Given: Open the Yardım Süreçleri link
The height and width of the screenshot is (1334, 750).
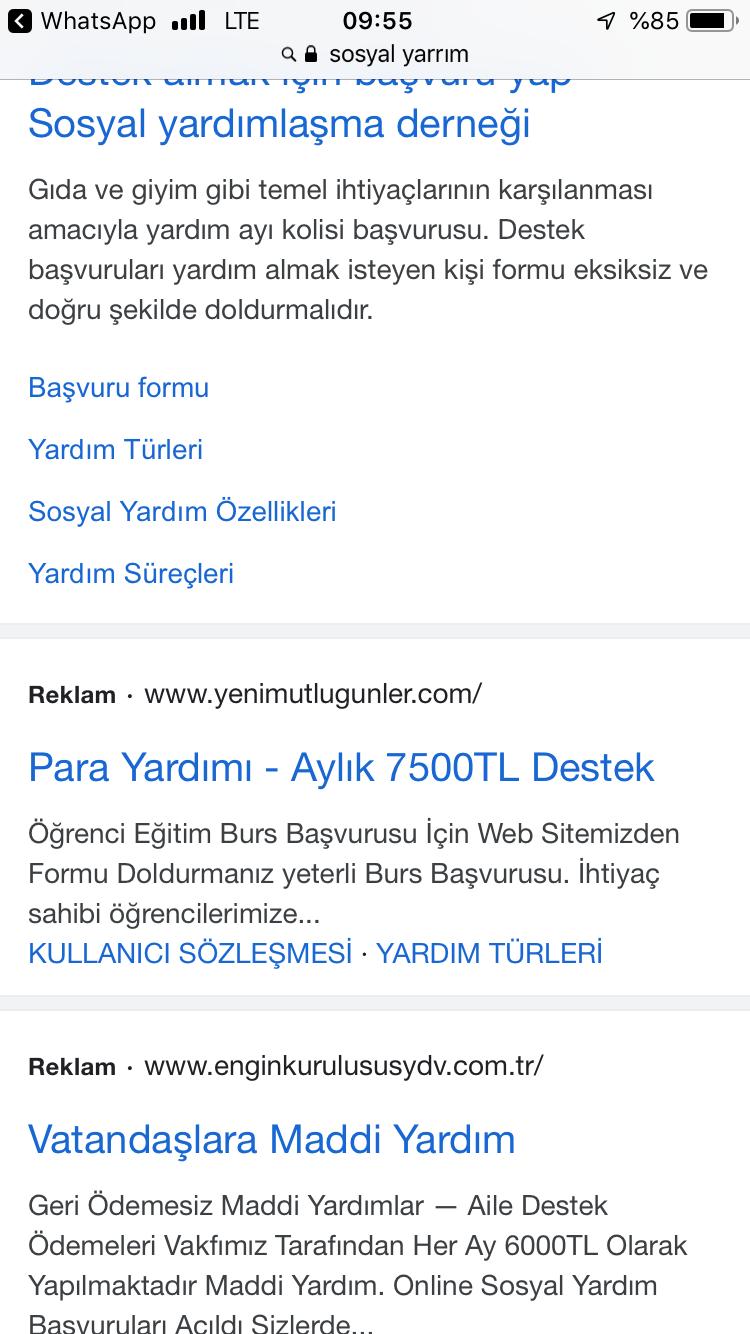Looking at the screenshot, I should point(131,573).
